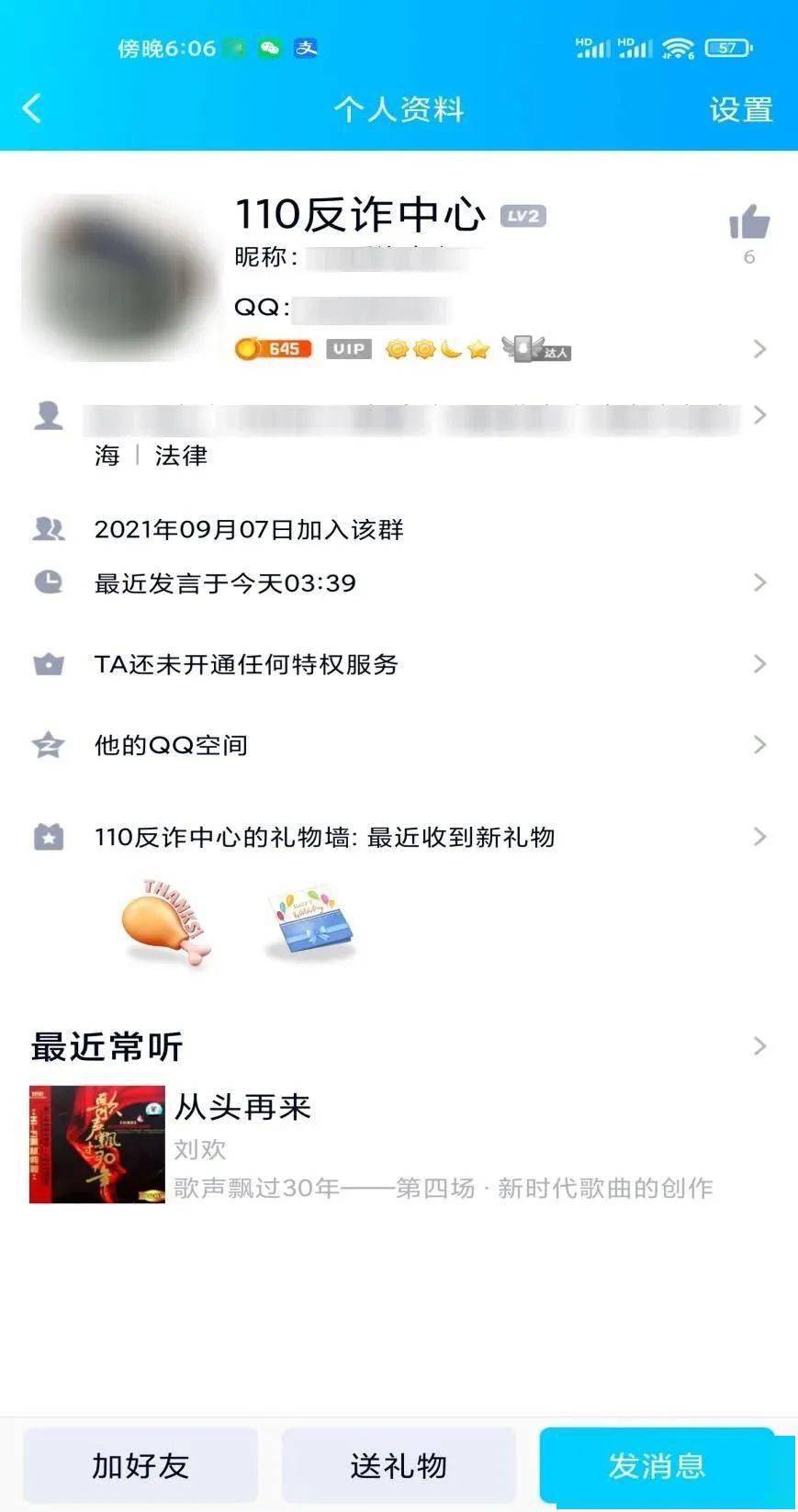Expand the 最近常听 section chevron
The image size is (798, 1512).
pyautogui.click(x=760, y=1045)
